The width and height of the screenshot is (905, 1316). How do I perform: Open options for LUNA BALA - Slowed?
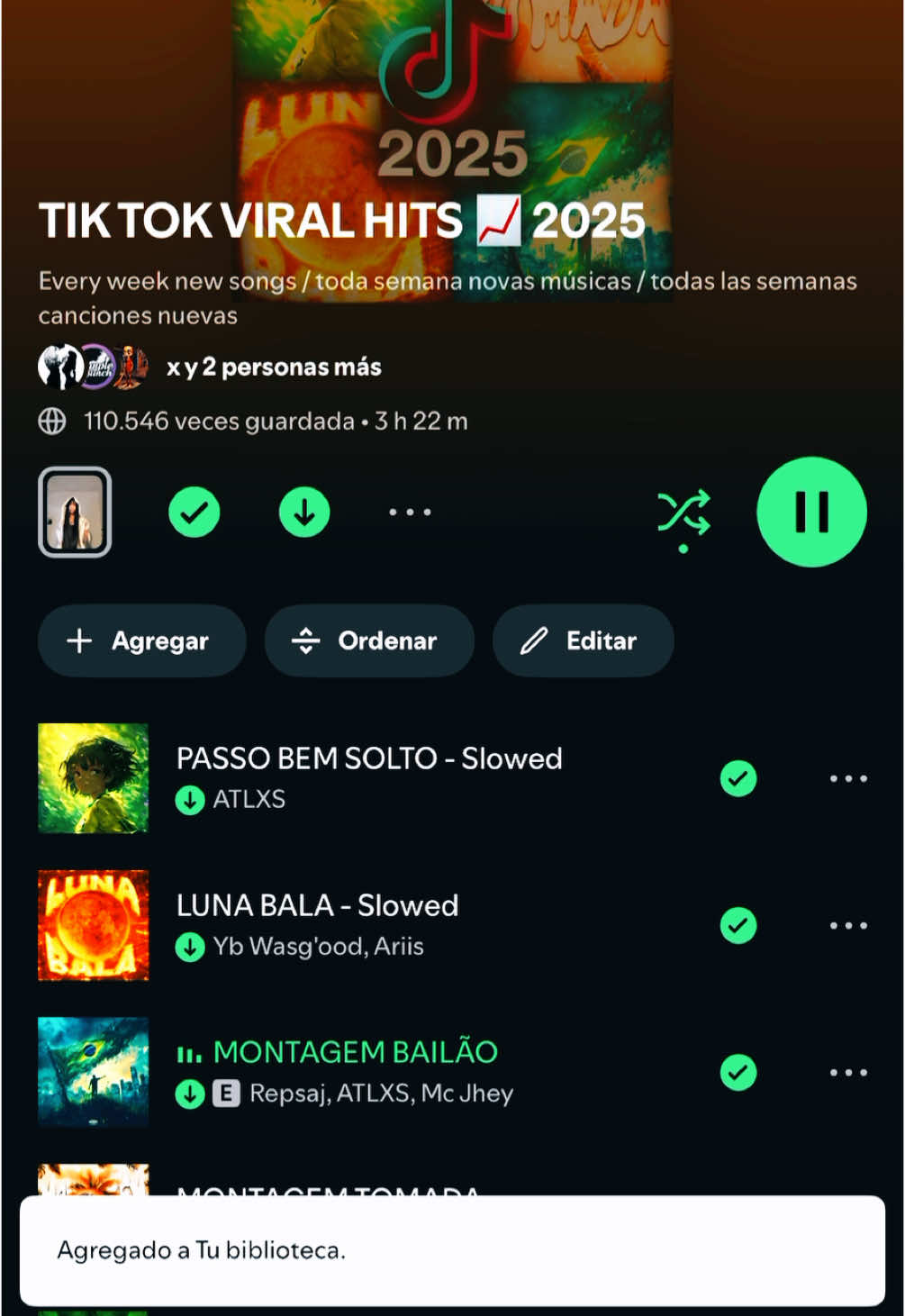(x=847, y=925)
